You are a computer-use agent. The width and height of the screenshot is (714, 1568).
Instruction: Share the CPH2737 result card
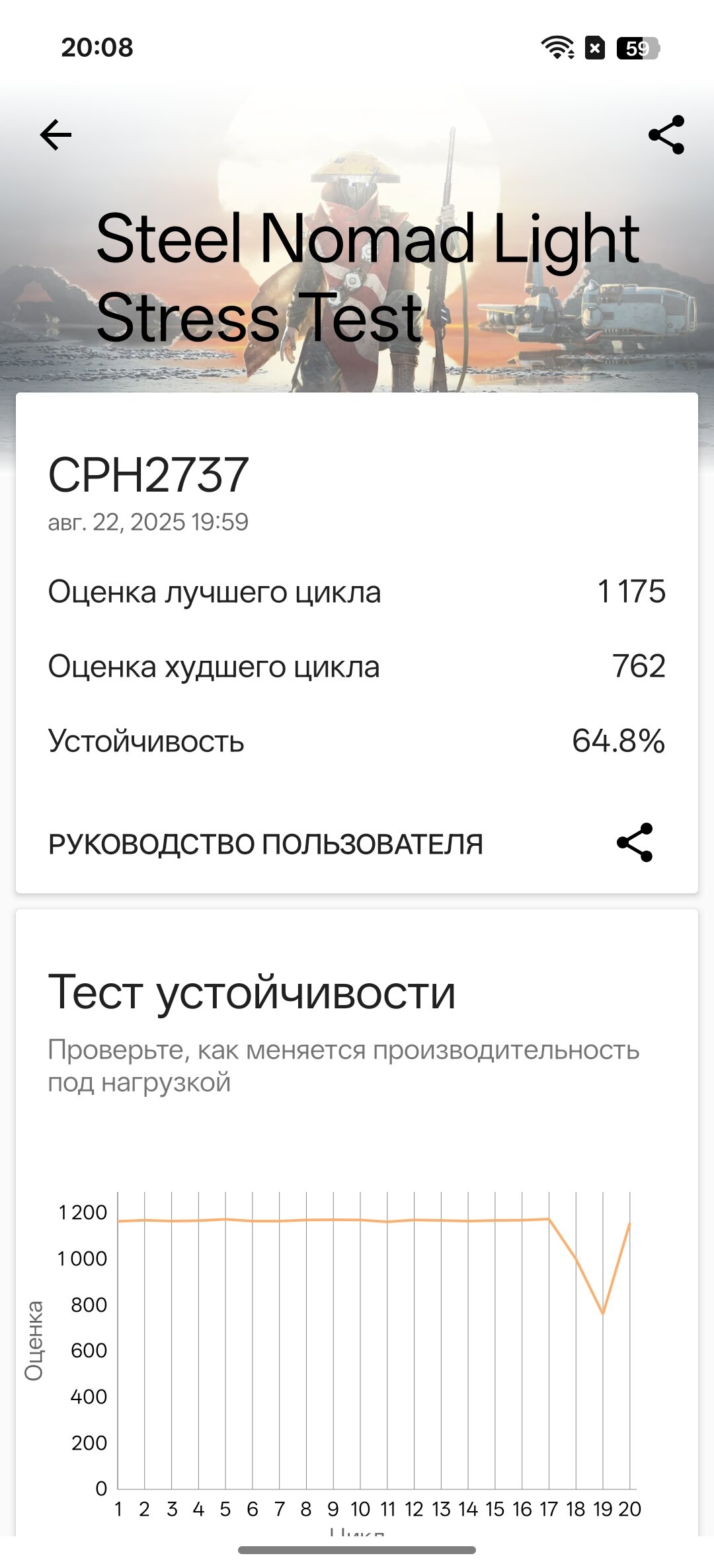[x=635, y=842]
